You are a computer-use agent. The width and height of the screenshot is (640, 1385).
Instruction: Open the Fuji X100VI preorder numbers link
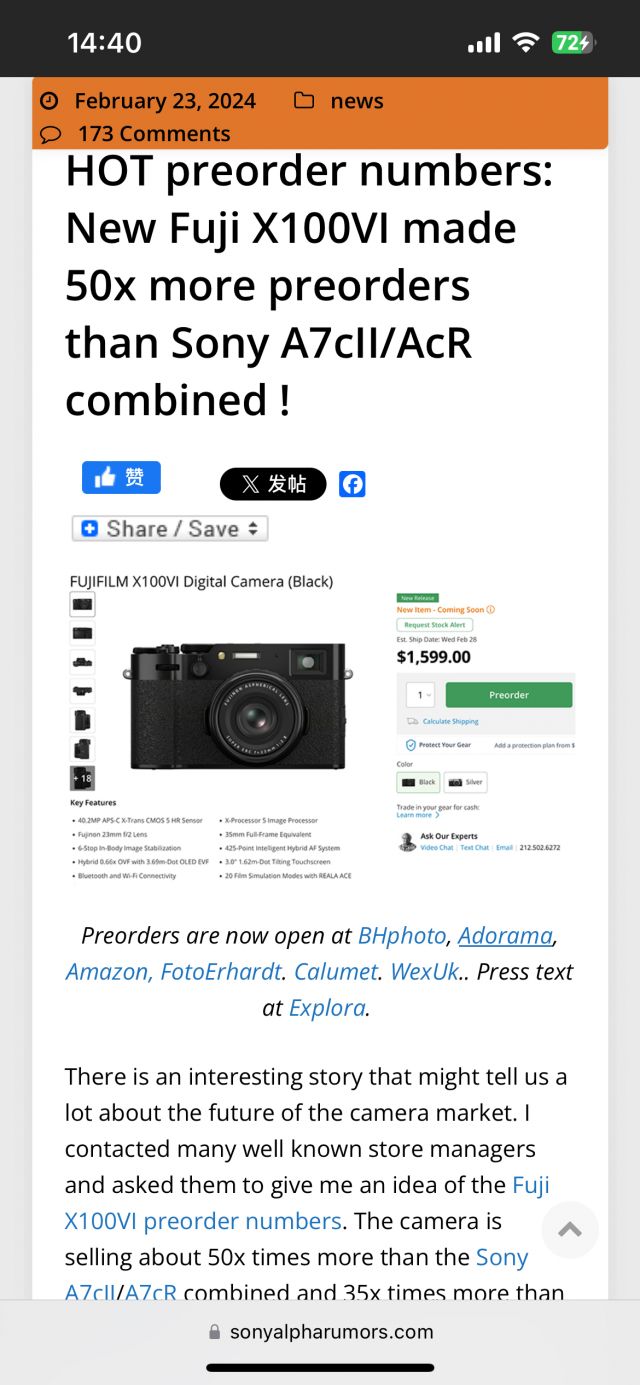[x=204, y=1221]
